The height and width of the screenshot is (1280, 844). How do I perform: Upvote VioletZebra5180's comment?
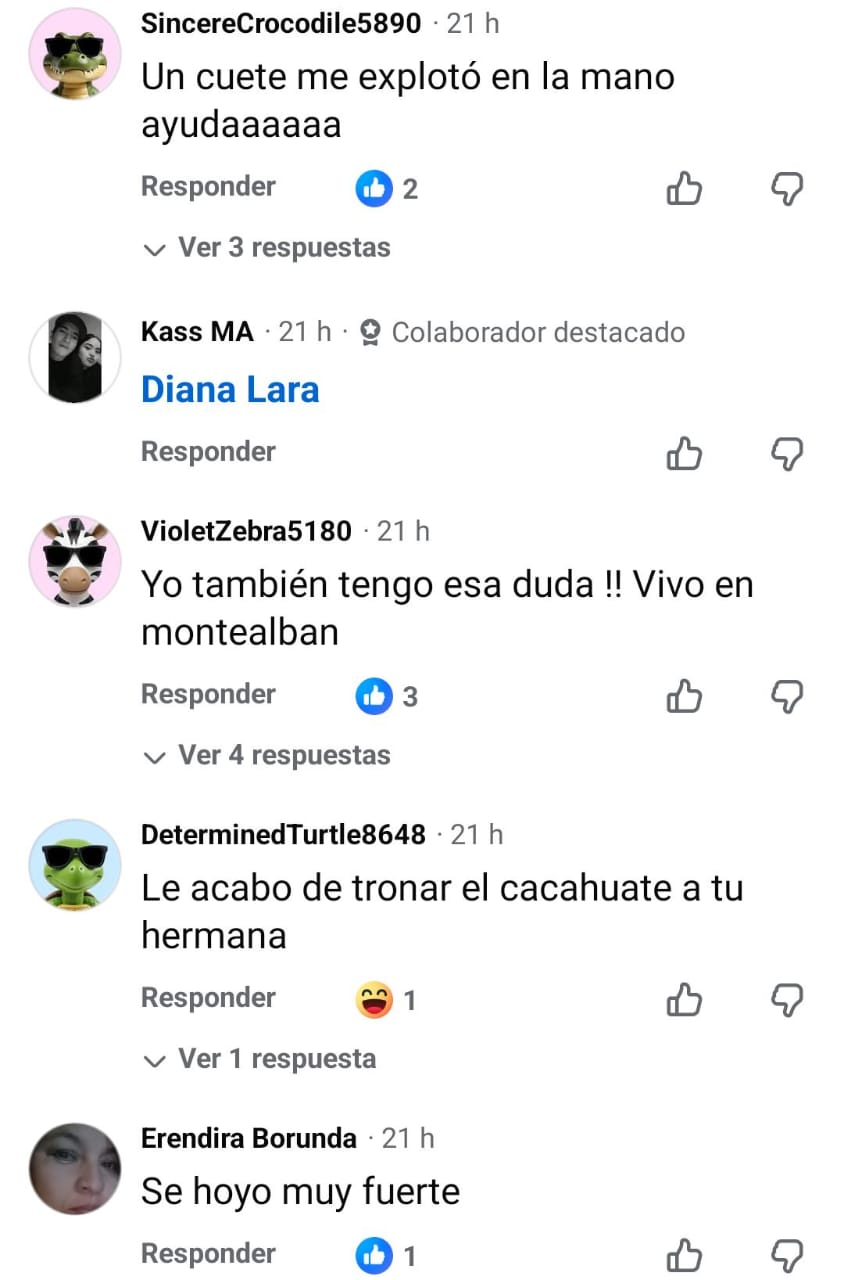coord(684,696)
